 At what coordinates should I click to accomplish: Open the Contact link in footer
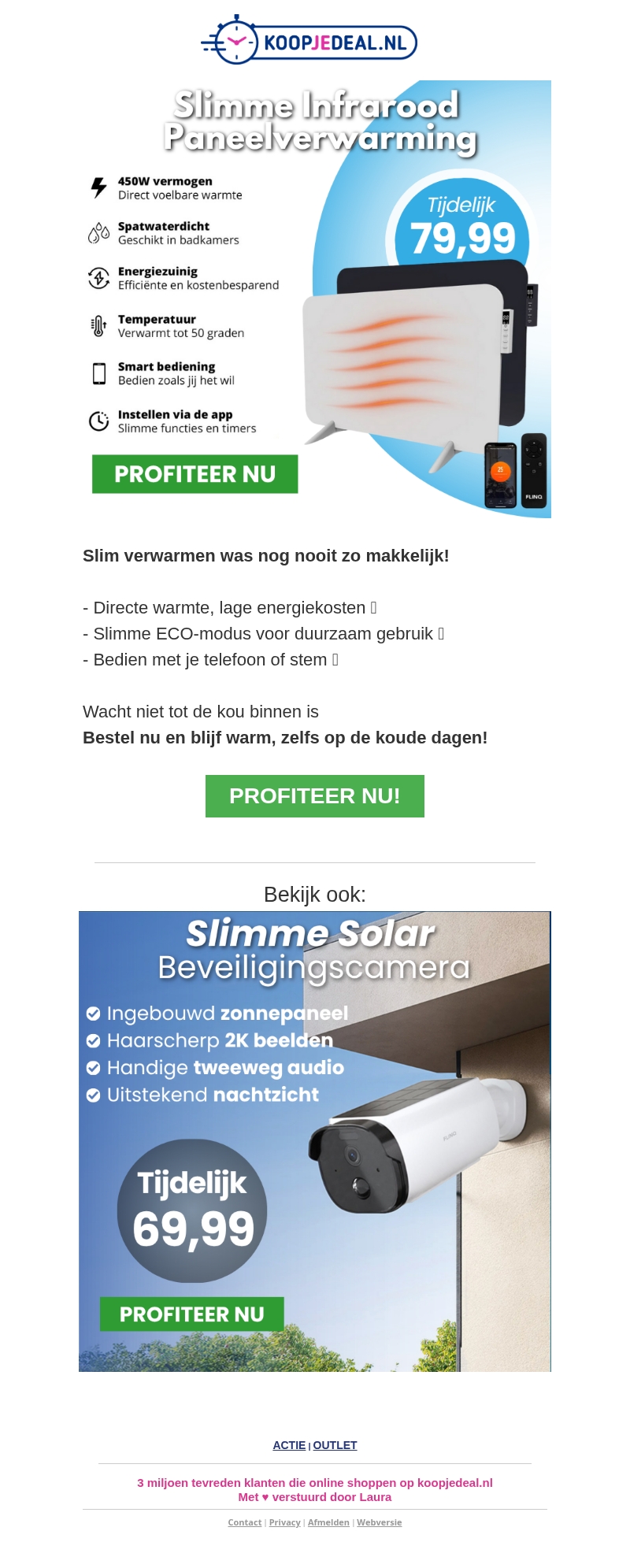[245, 1522]
